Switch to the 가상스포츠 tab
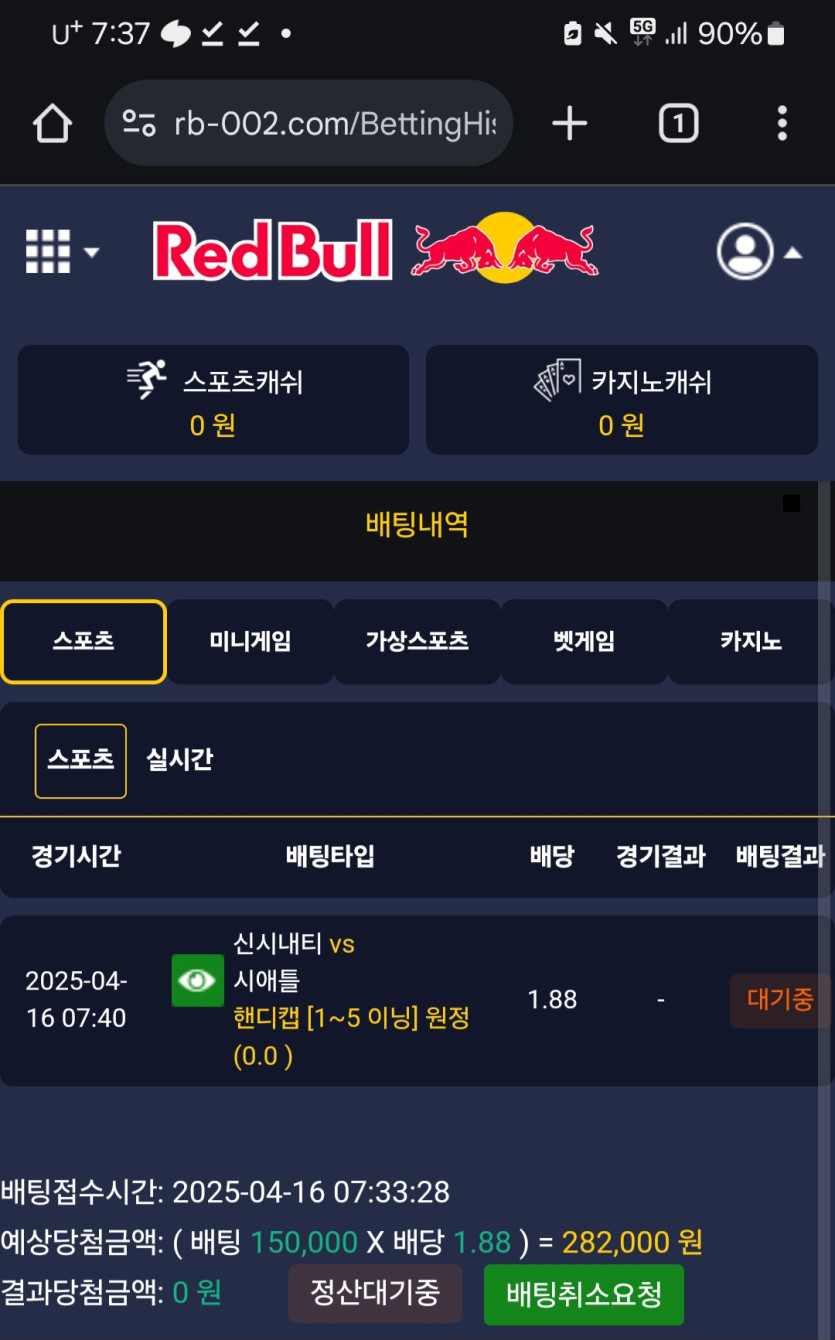Screen dimensions: 835x1340 tap(416, 642)
